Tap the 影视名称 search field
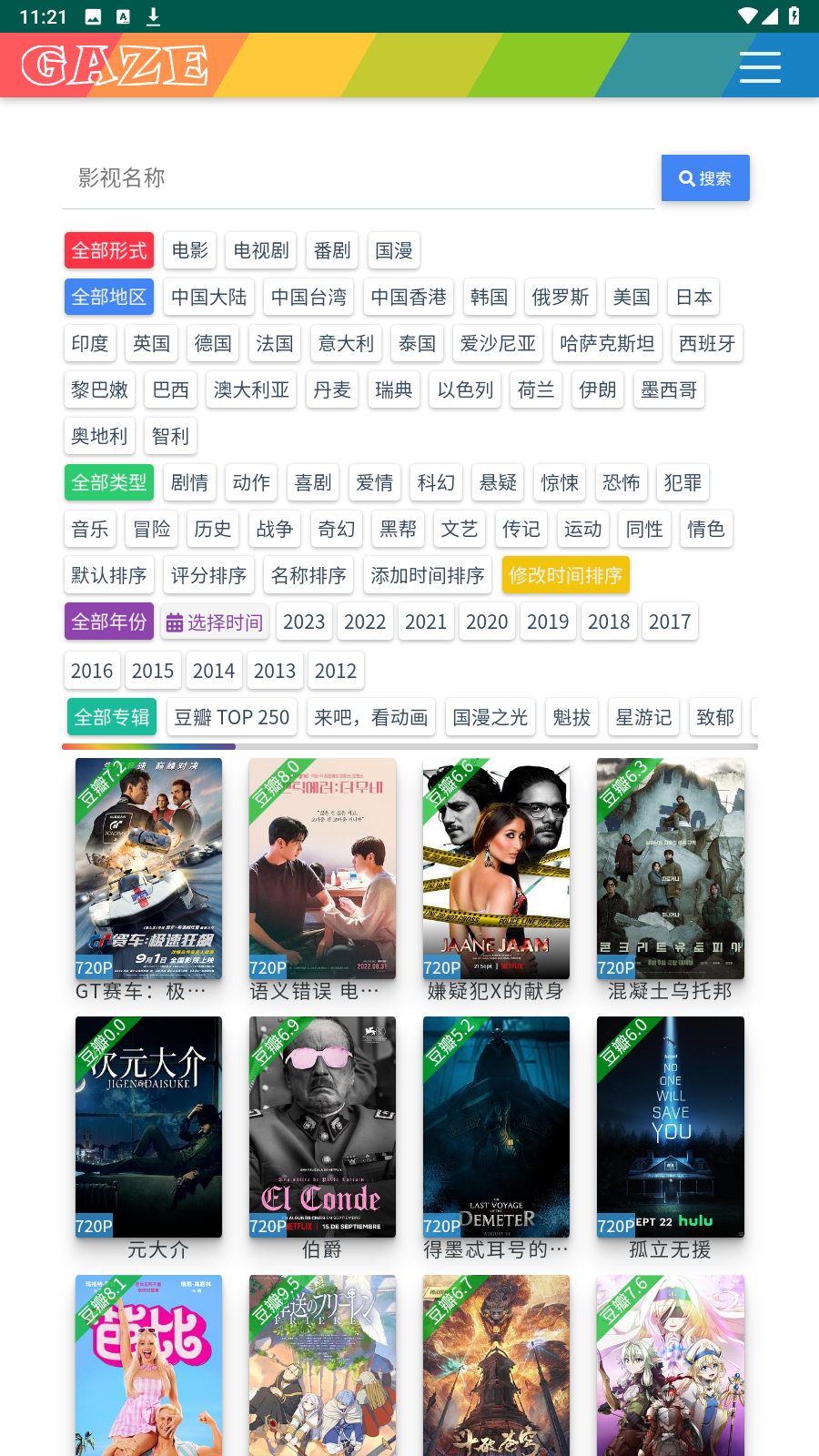The height and width of the screenshot is (1456, 819). (x=359, y=177)
